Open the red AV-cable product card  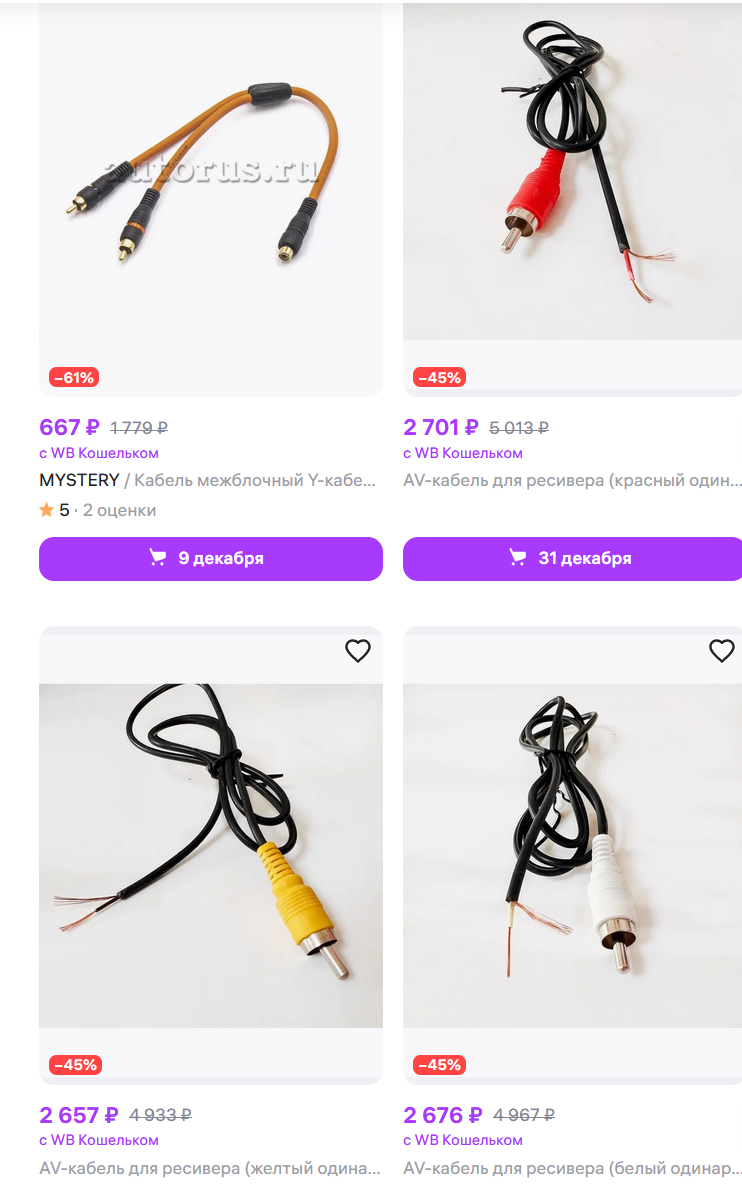pyautogui.click(x=572, y=180)
